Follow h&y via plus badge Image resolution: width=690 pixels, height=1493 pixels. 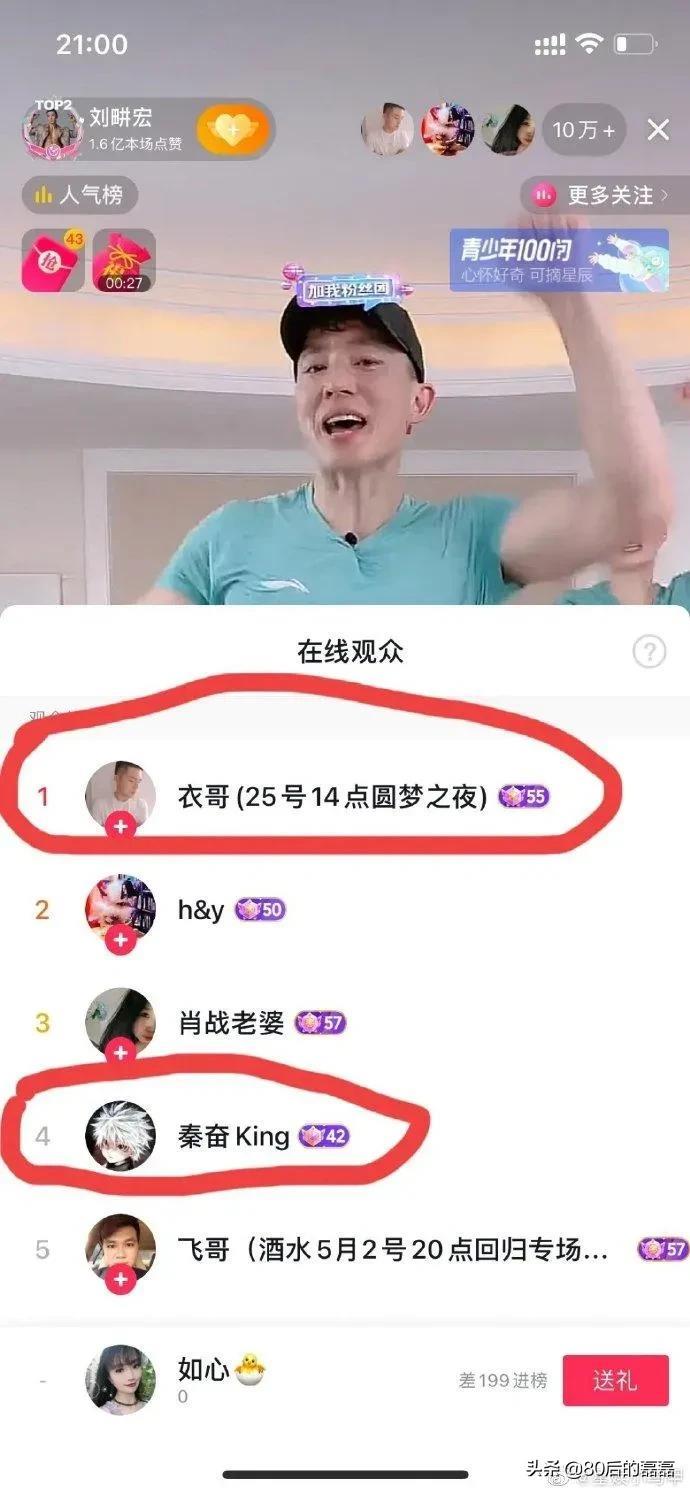click(x=121, y=940)
